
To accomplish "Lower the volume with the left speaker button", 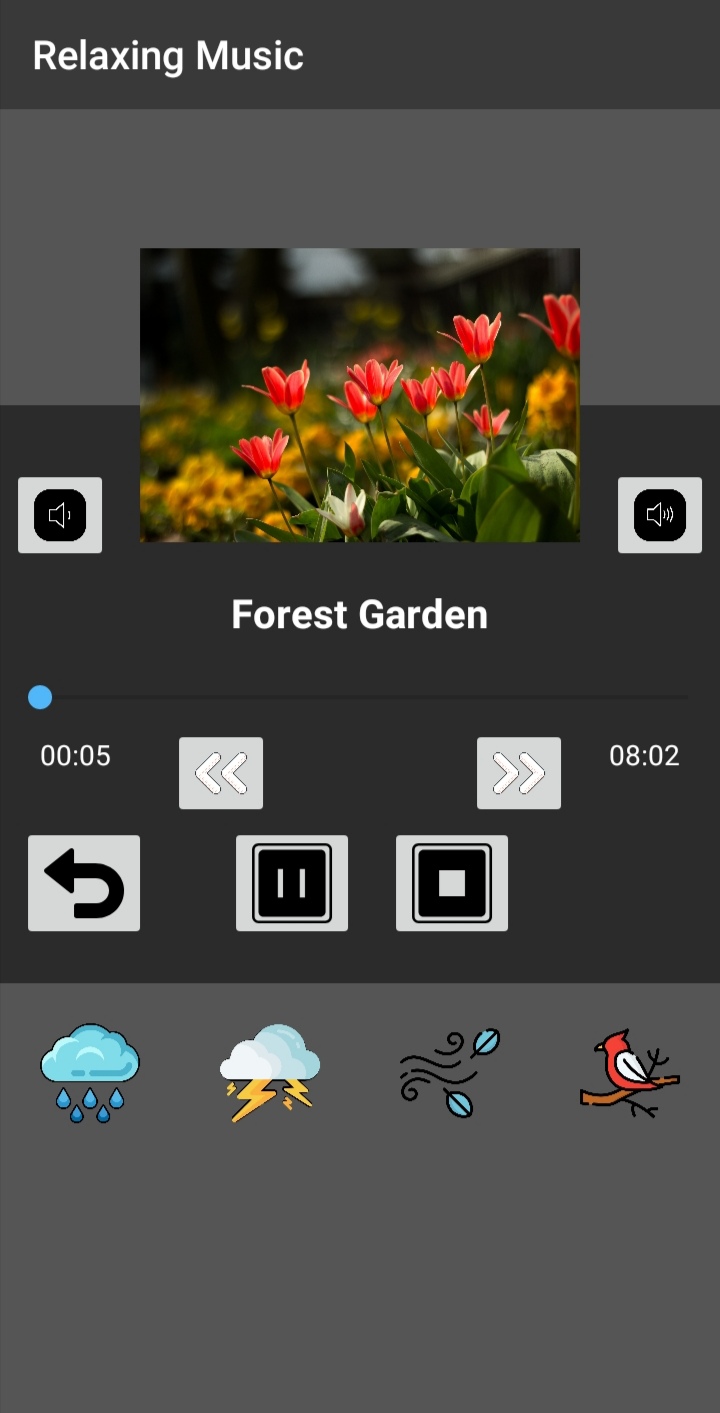I will [x=60, y=515].
